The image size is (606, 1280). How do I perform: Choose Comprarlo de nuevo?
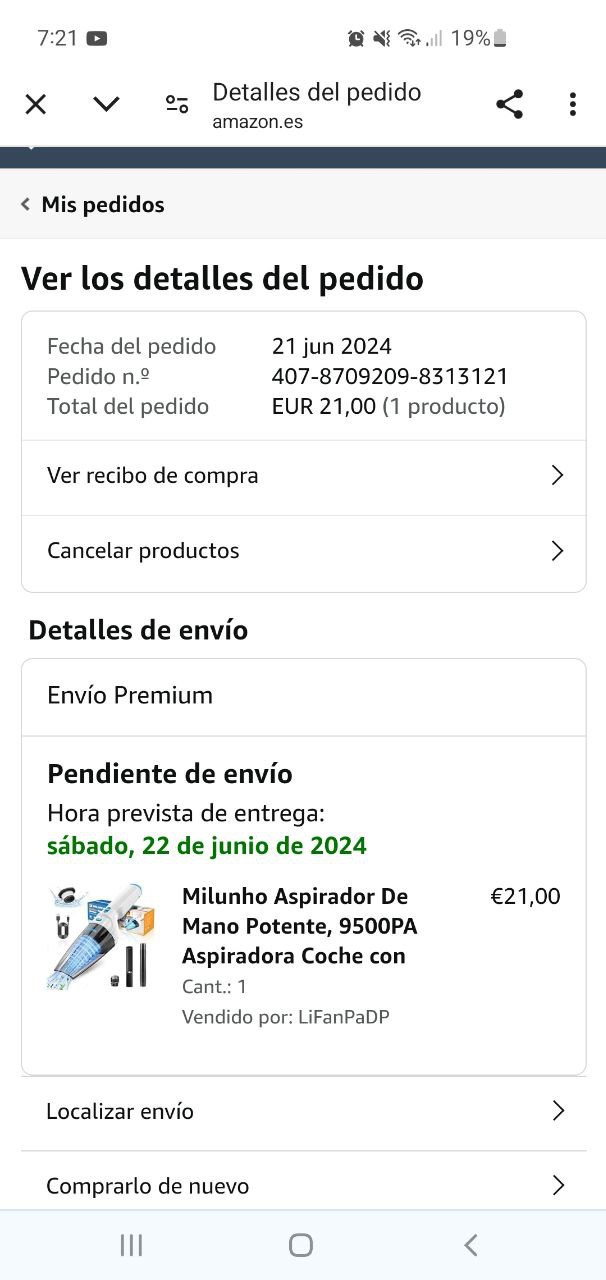tap(303, 1186)
